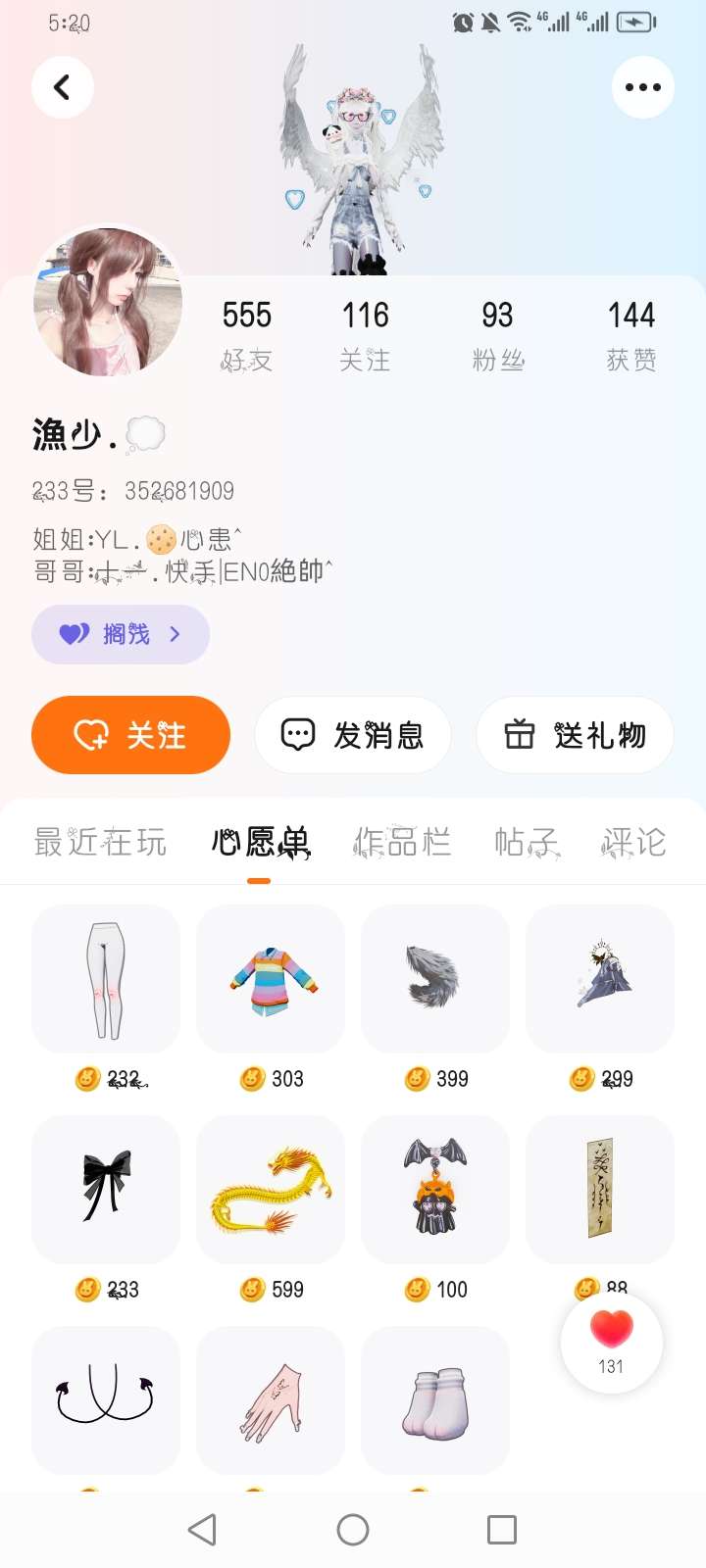Tap the system home button
706x1568 pixels.
[x=353, y=1530]
